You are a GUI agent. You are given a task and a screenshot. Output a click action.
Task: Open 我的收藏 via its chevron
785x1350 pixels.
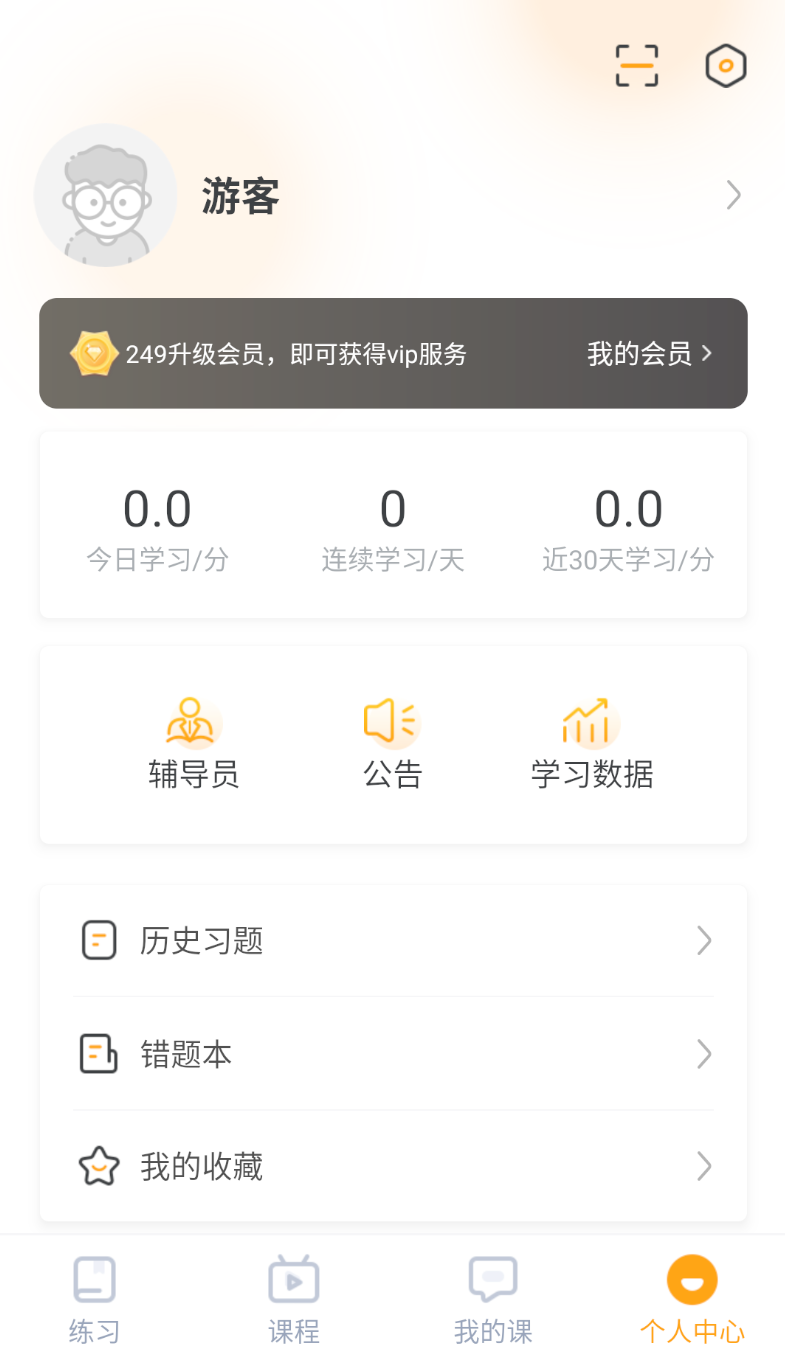coord(706,1166)
